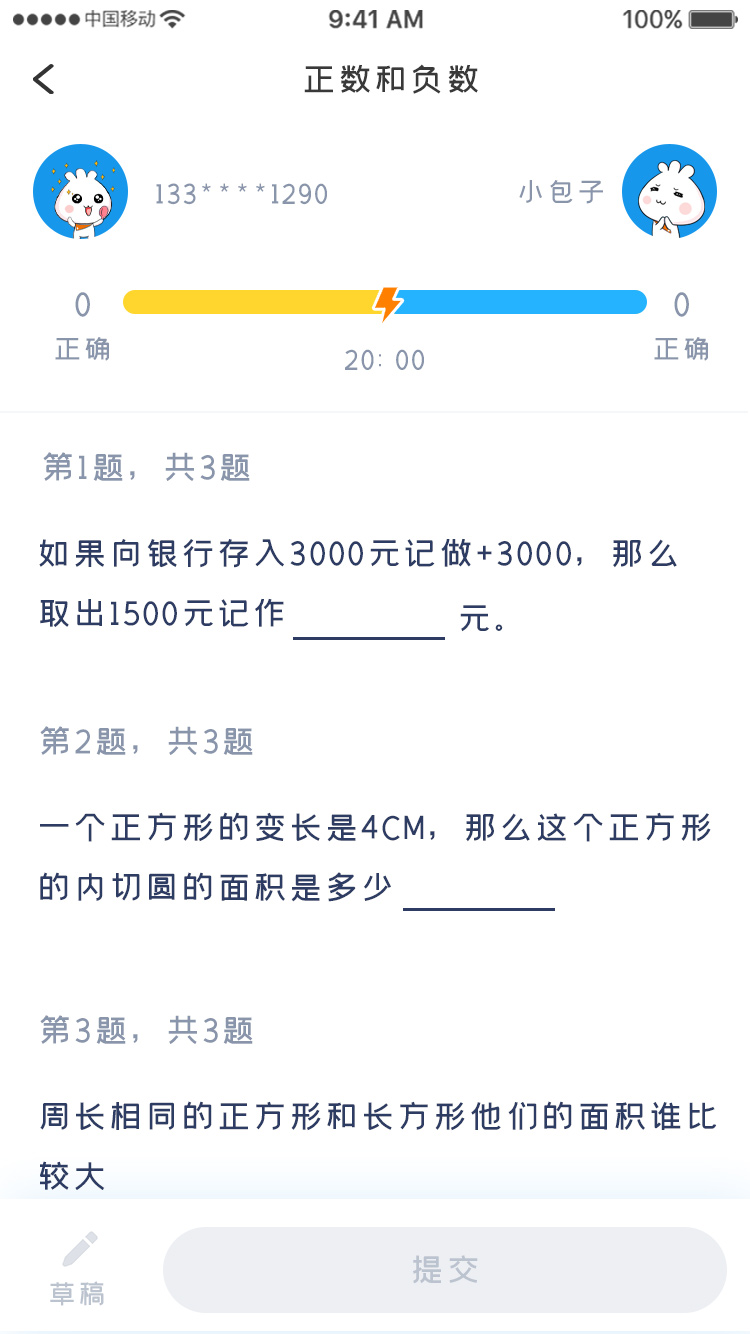This screenshot has height=1334, width=750.
Task: Tap the 第3题 question header
Action: pos(148,1030)
